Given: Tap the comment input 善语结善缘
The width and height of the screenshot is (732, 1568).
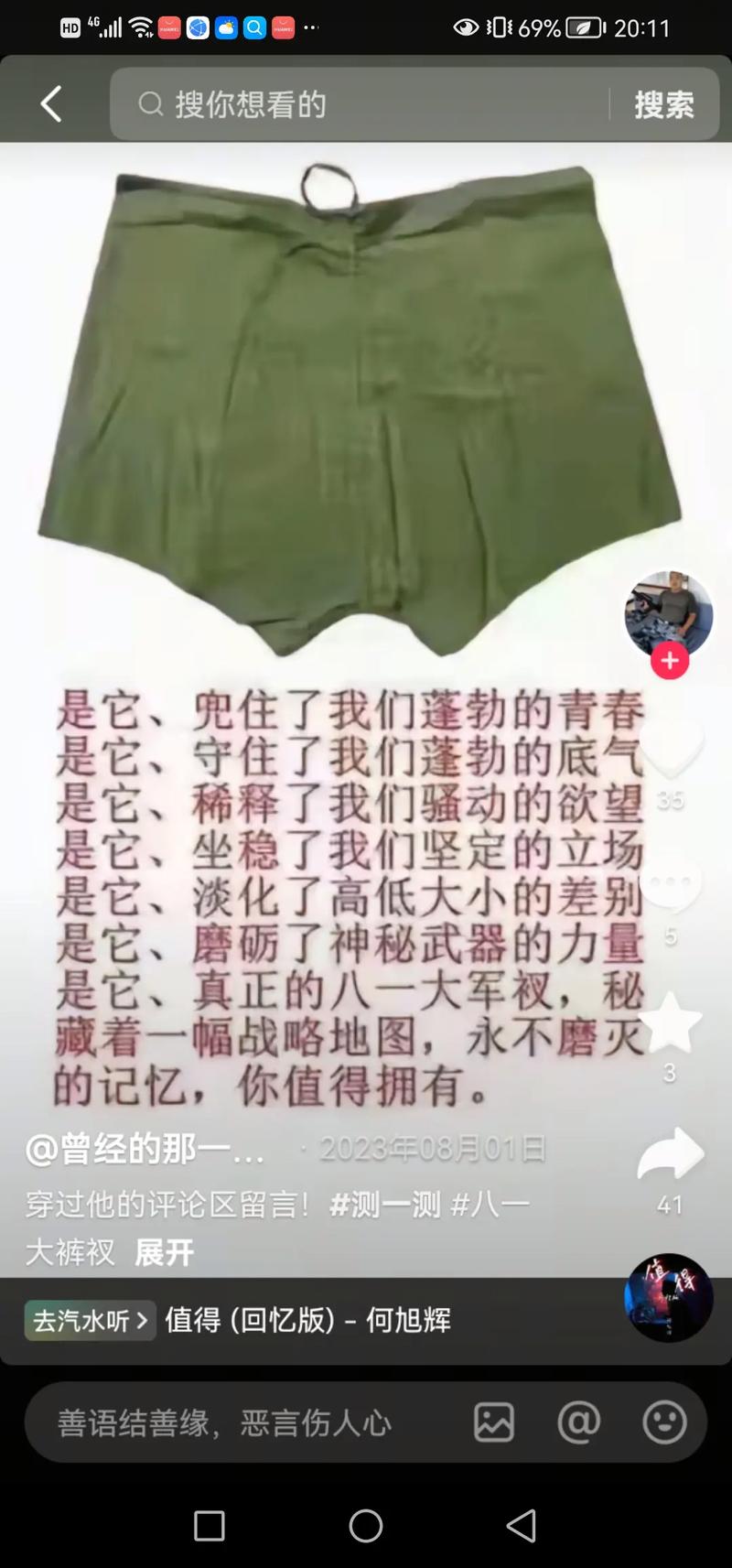Looking at the screenshot, I should [x=224, y=1422].
